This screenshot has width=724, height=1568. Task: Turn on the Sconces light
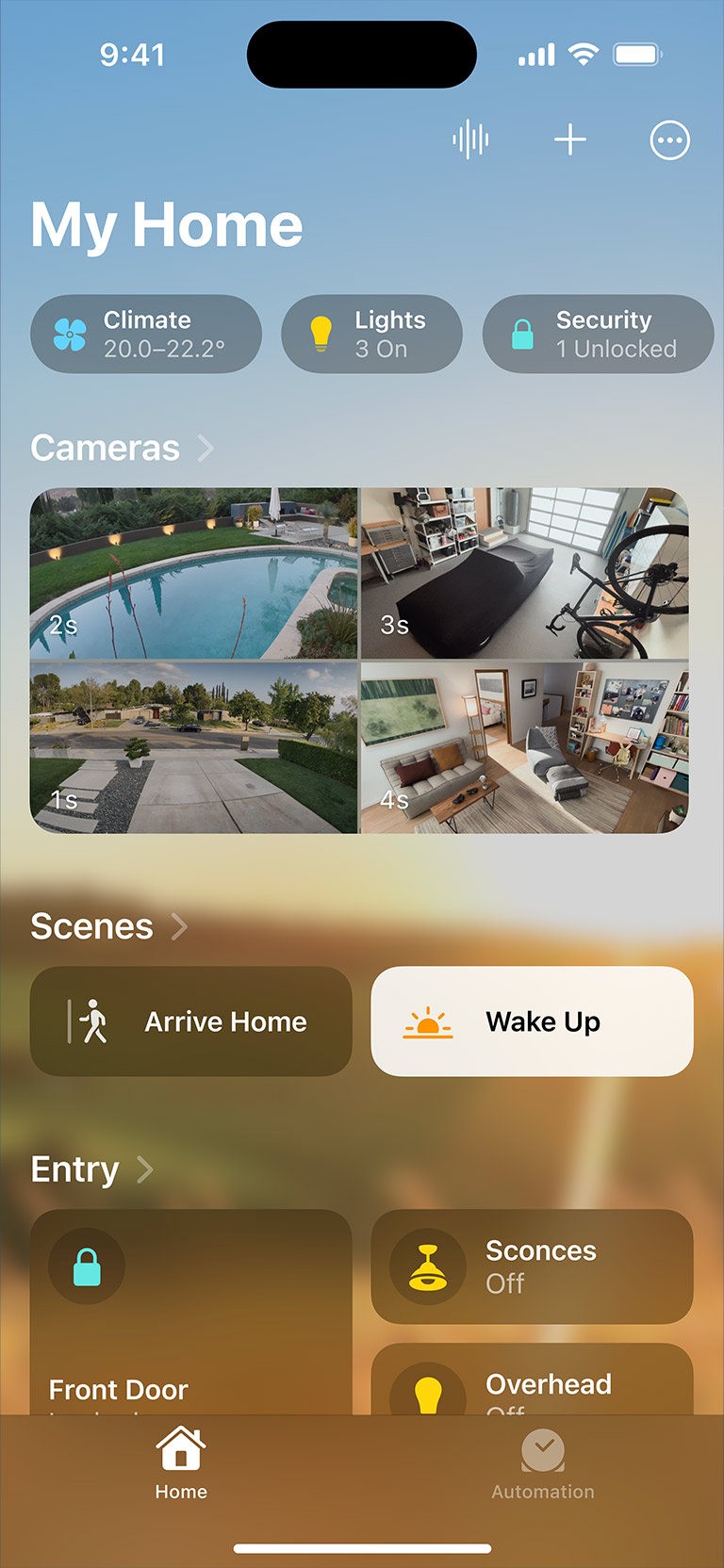532,1266
